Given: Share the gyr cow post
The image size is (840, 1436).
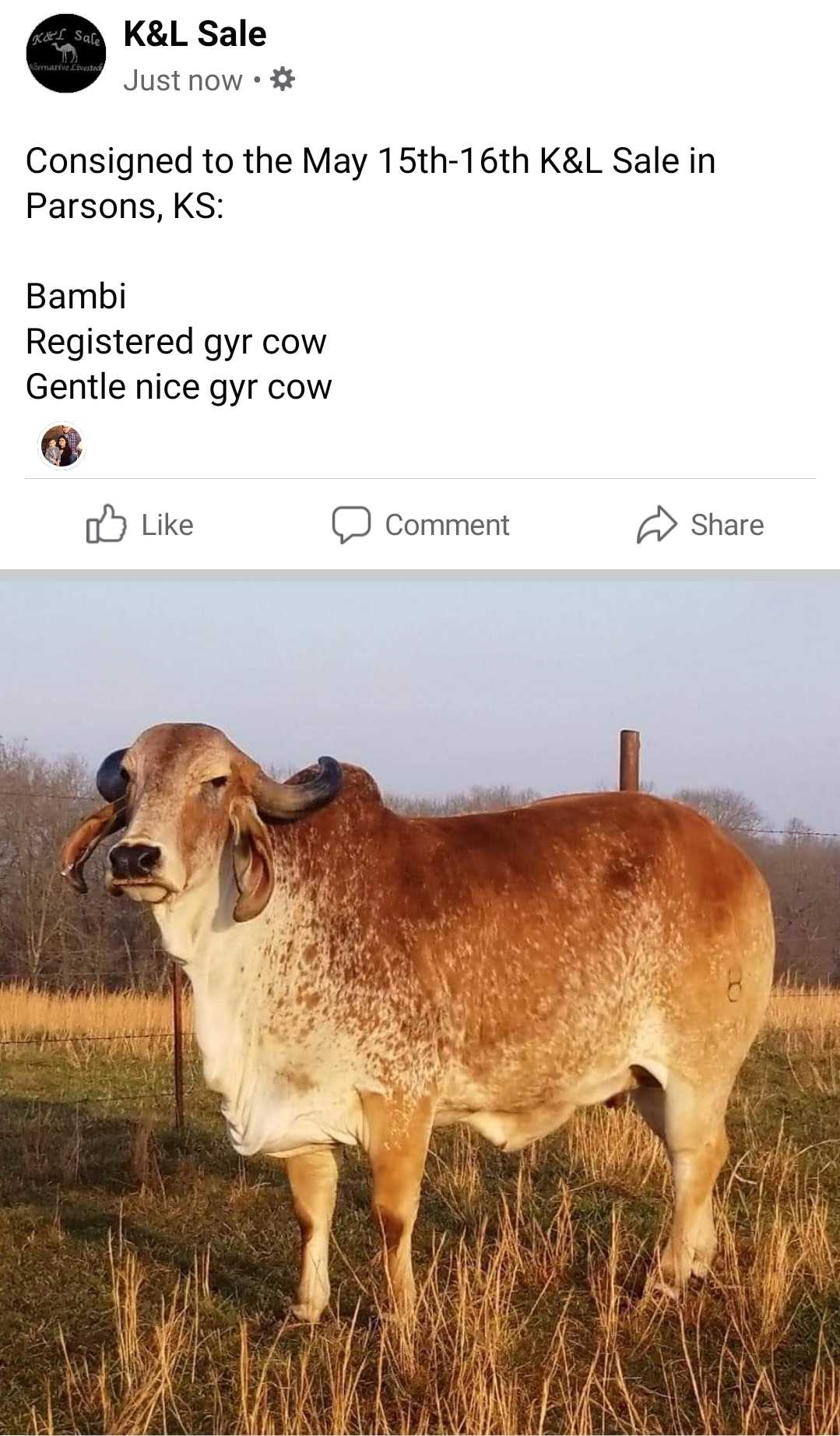Looking at the screenshot, I should coord(700,525).
